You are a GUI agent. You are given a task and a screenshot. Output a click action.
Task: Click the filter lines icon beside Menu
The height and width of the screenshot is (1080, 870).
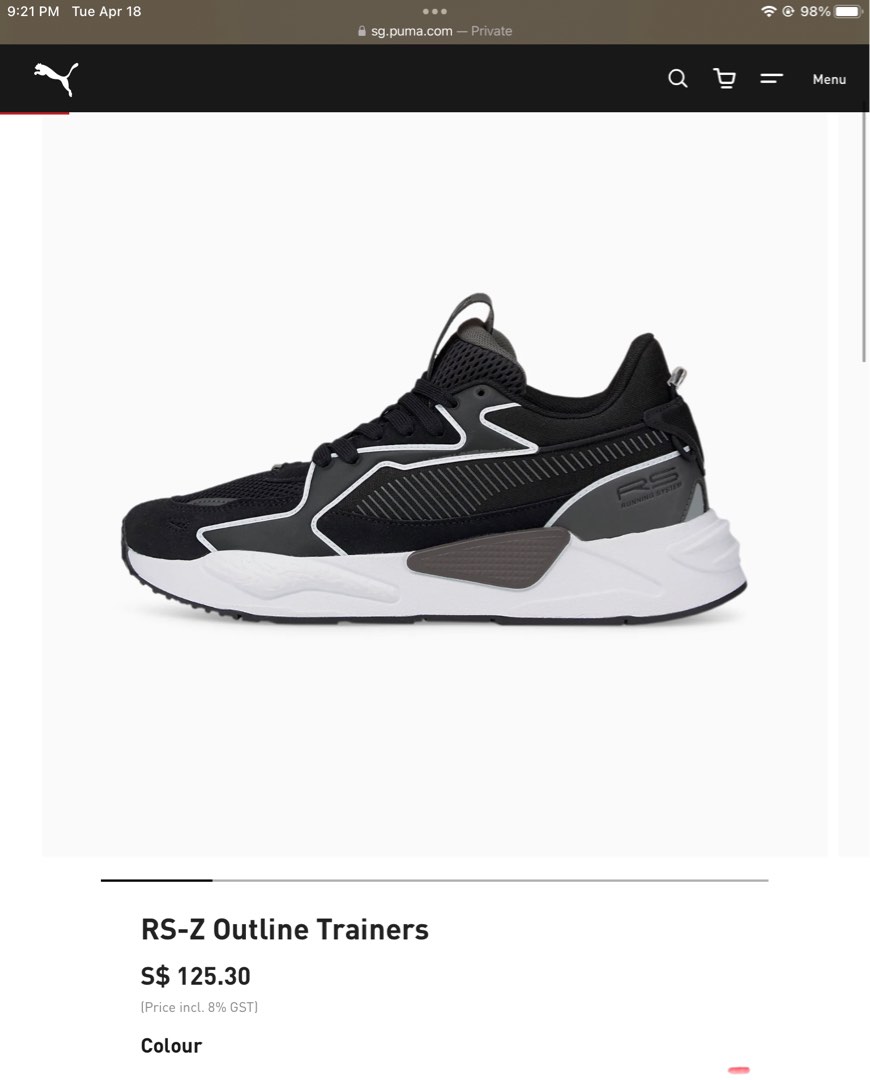pyautogui.click(x=771, y=78)
